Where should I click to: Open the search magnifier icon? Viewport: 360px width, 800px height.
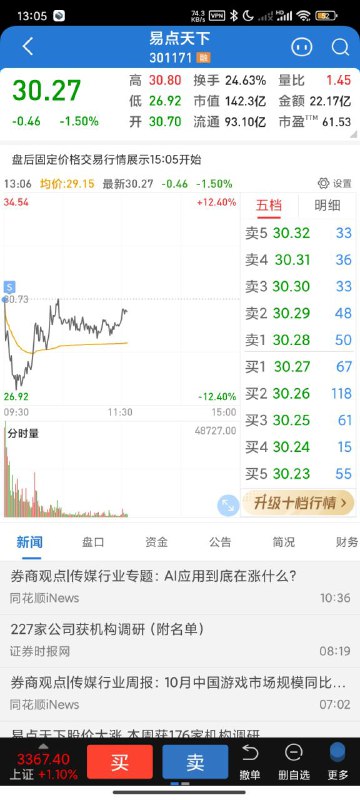click(340, 47)
